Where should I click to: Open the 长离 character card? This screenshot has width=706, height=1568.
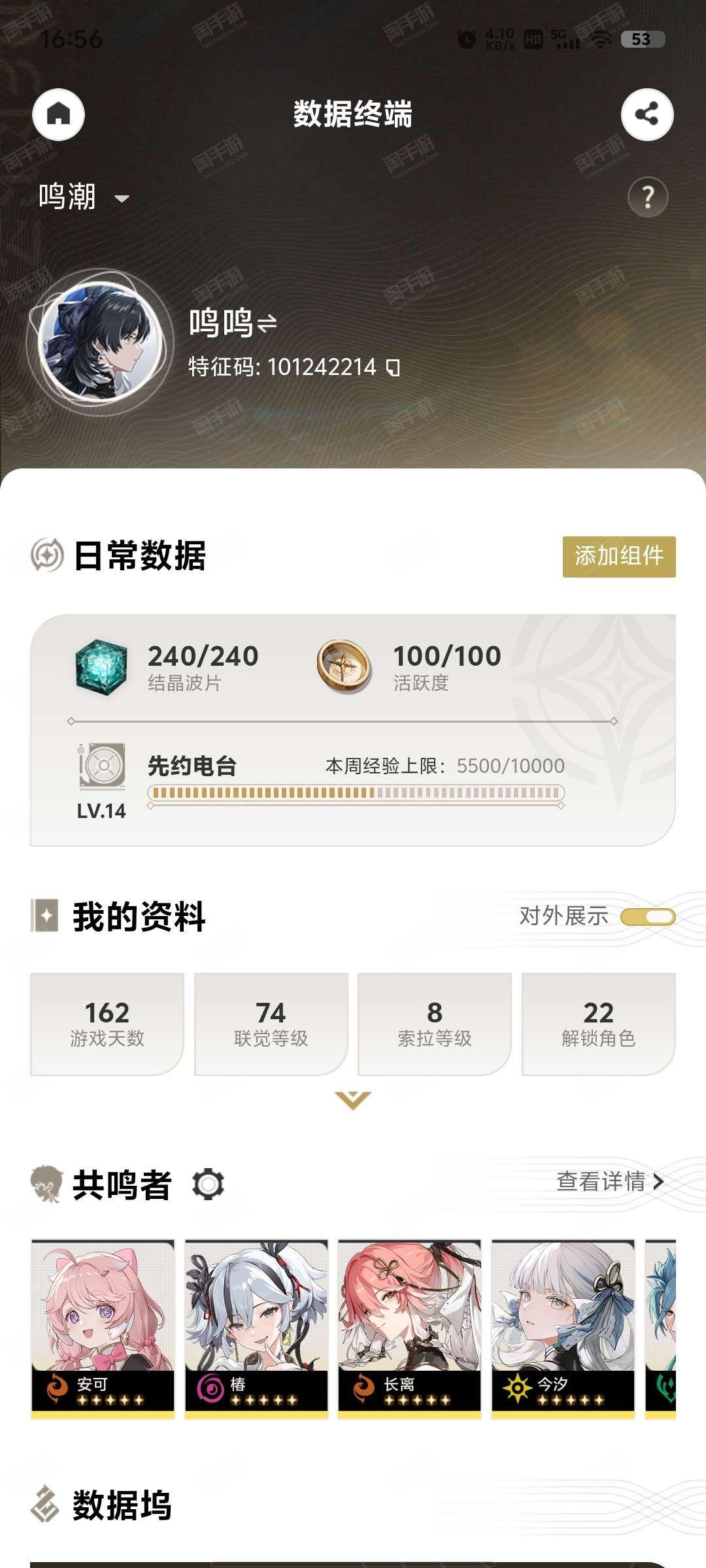click(x=410, y=1329)
